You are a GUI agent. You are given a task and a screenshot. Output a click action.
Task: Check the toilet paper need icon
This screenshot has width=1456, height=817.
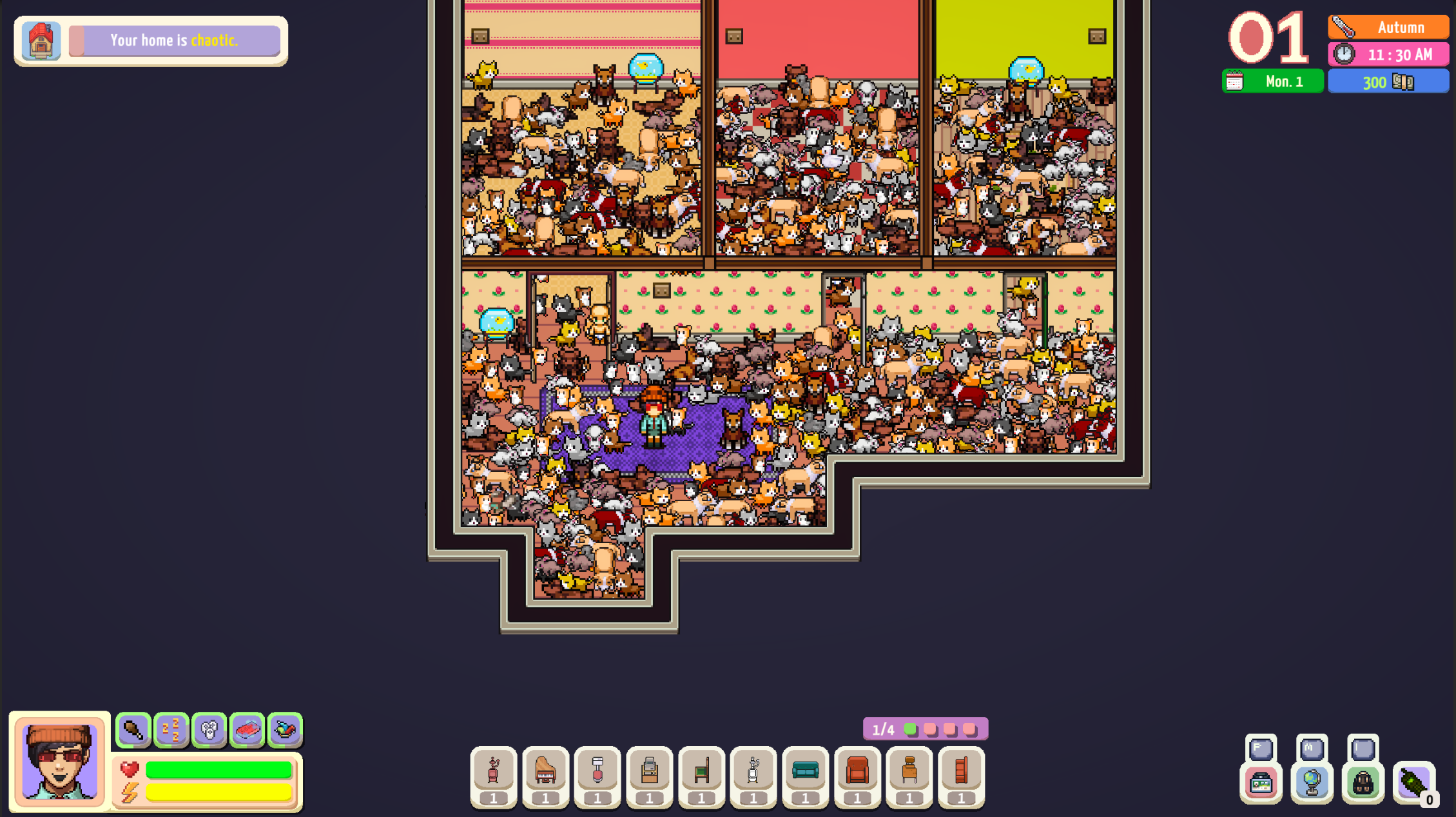pos(209,730)
